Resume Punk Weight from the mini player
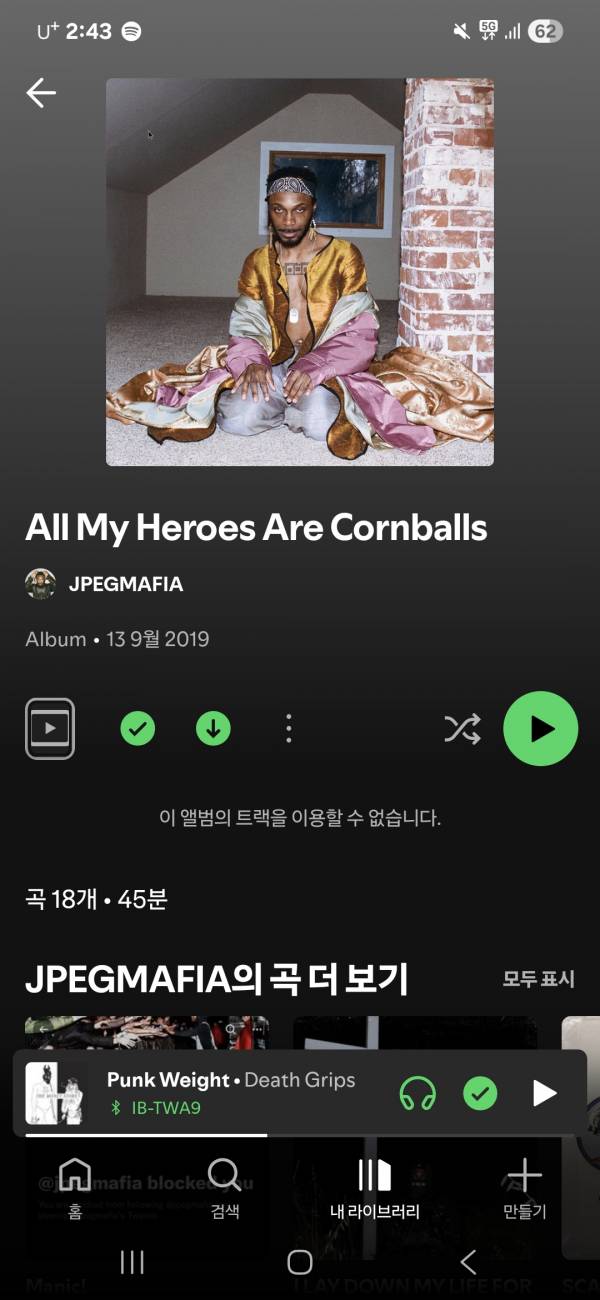Image resolution: width=600 pixels, height=1300 pixels. (544, 1093)
